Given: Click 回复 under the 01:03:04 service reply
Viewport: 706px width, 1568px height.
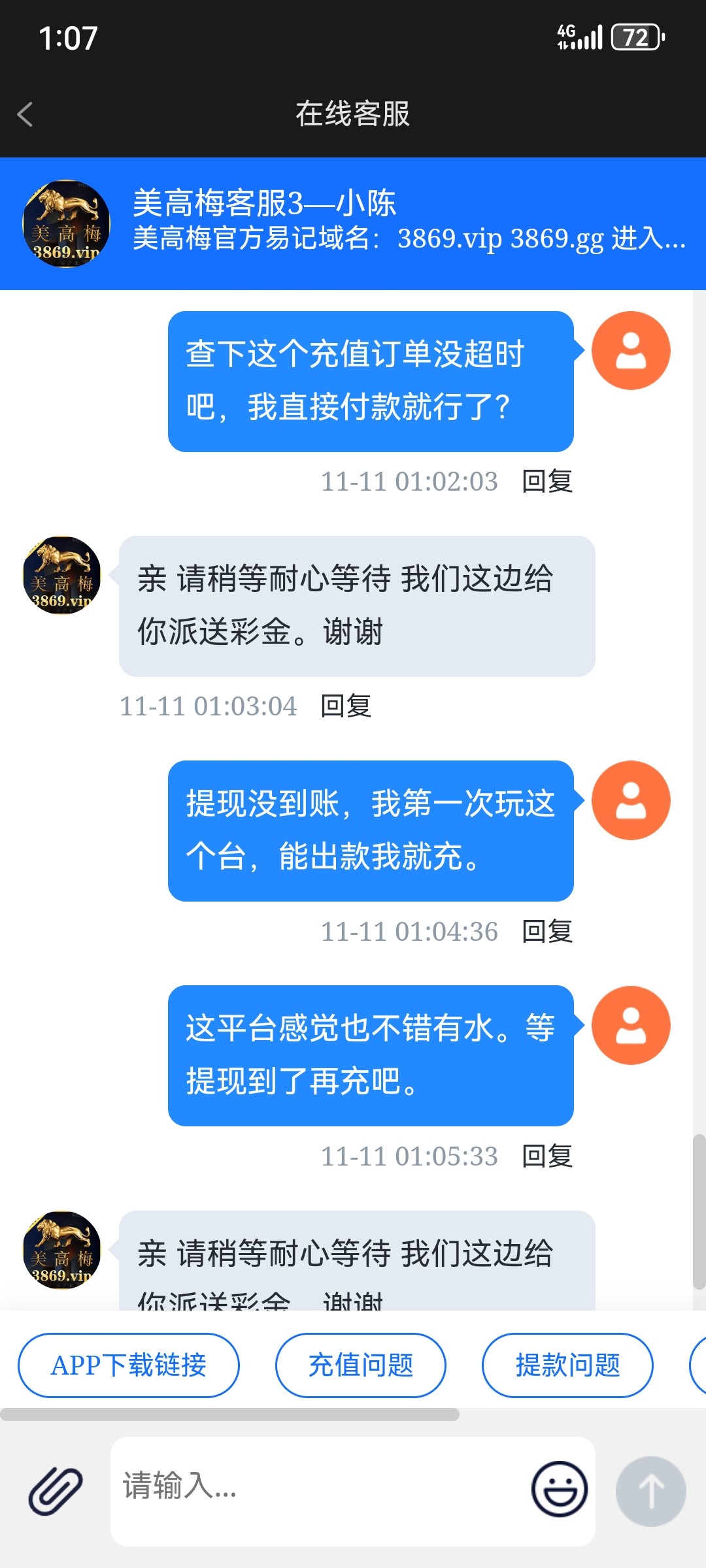Looking at the screenshot, I should coord(346,706).
